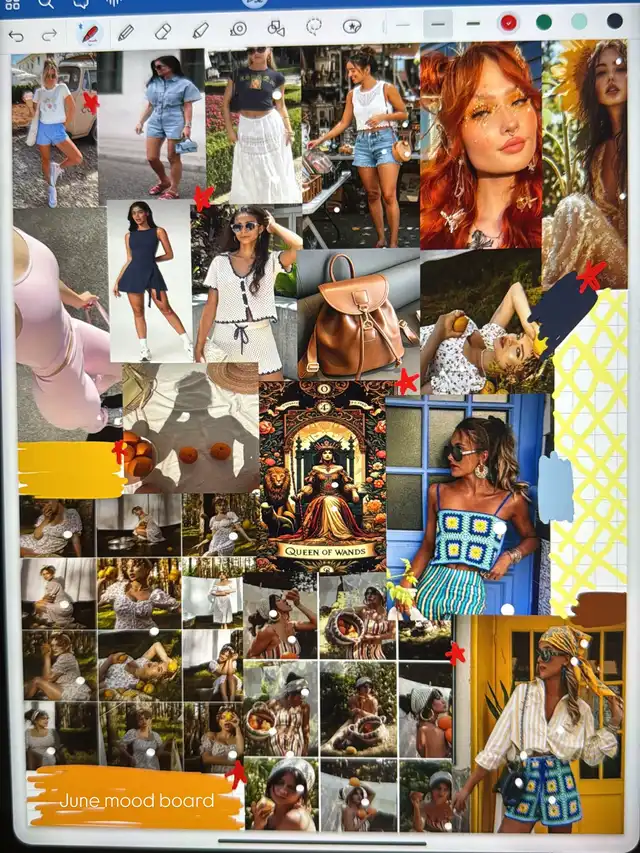Select the thickest stroke width
The width and height of the screenshot is (640, 853).
[x=473, y=23]
